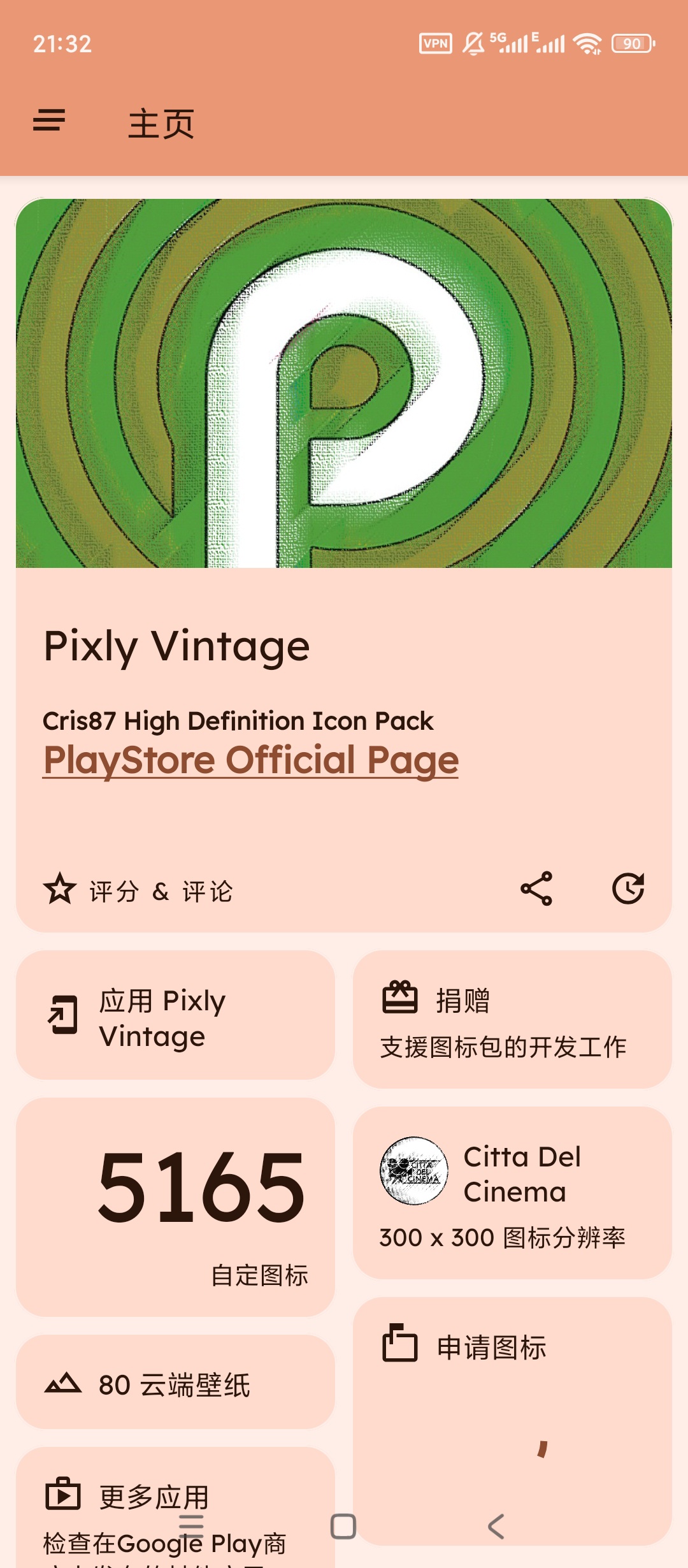Open the navigation drawer menu
The image size is (688, 1568).
coord(49,120)
